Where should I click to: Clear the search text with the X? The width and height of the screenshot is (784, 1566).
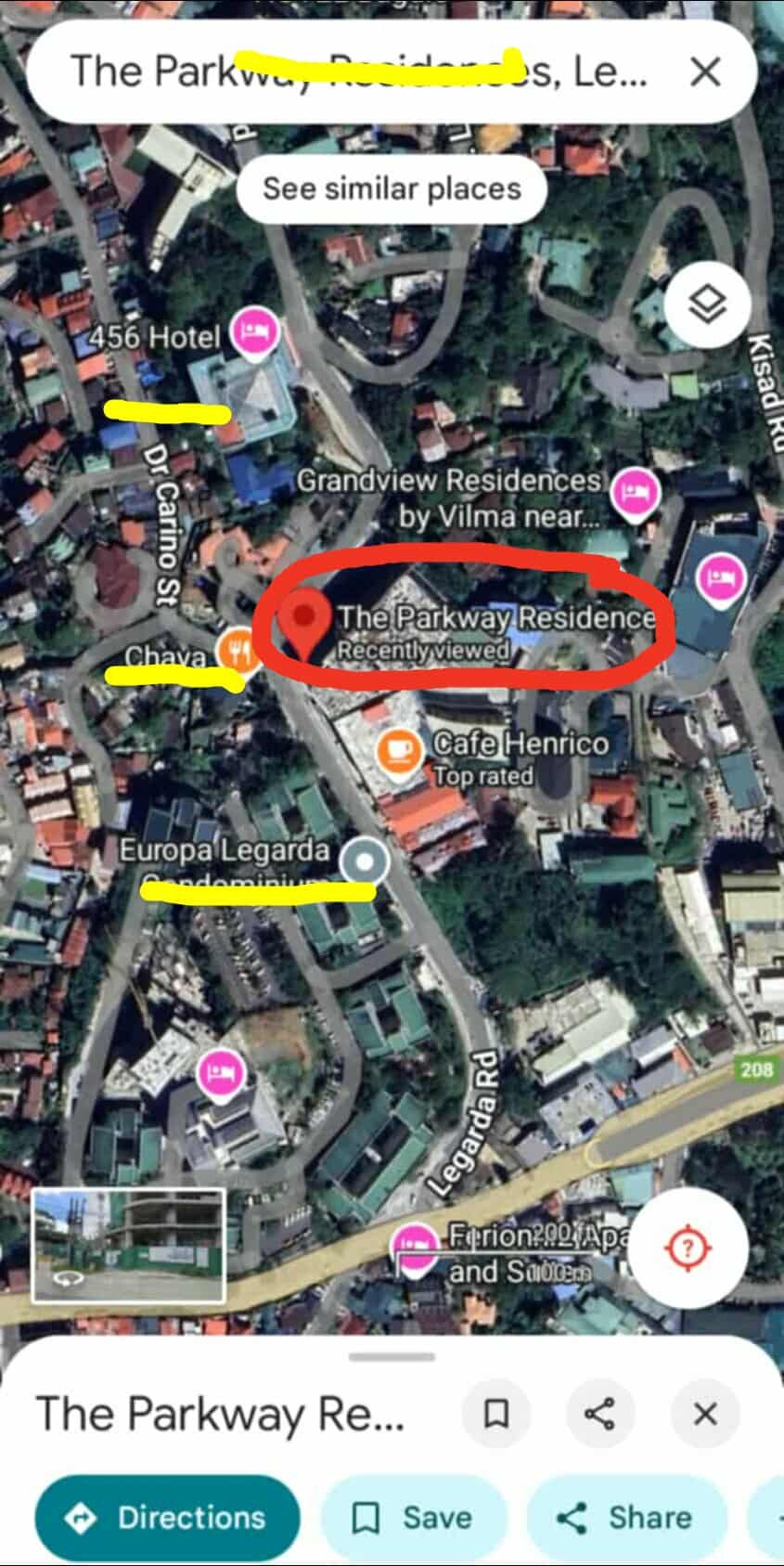[706, 71]
